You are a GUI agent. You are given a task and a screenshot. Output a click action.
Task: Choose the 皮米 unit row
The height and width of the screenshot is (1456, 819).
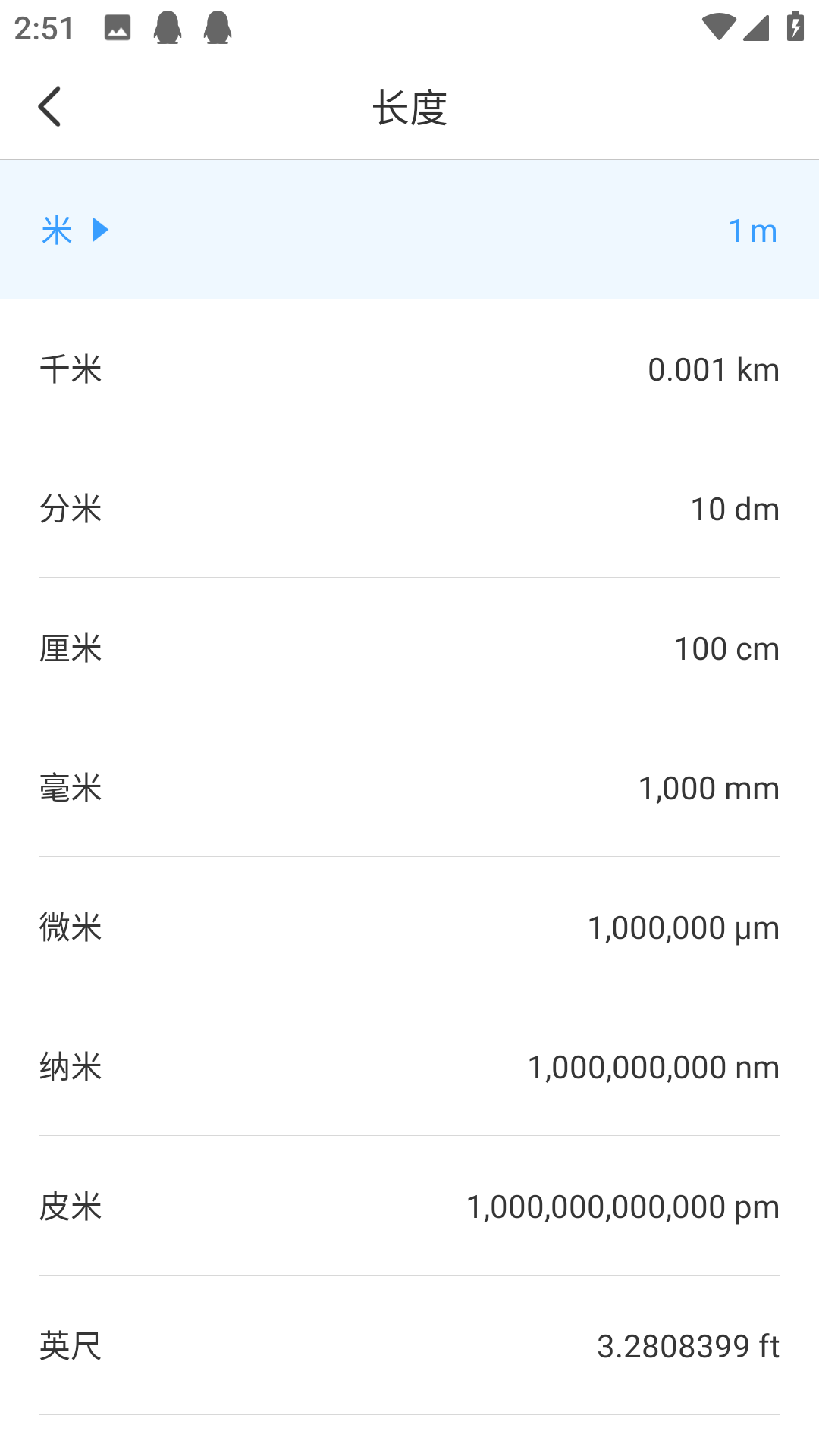coord(409,1207)
